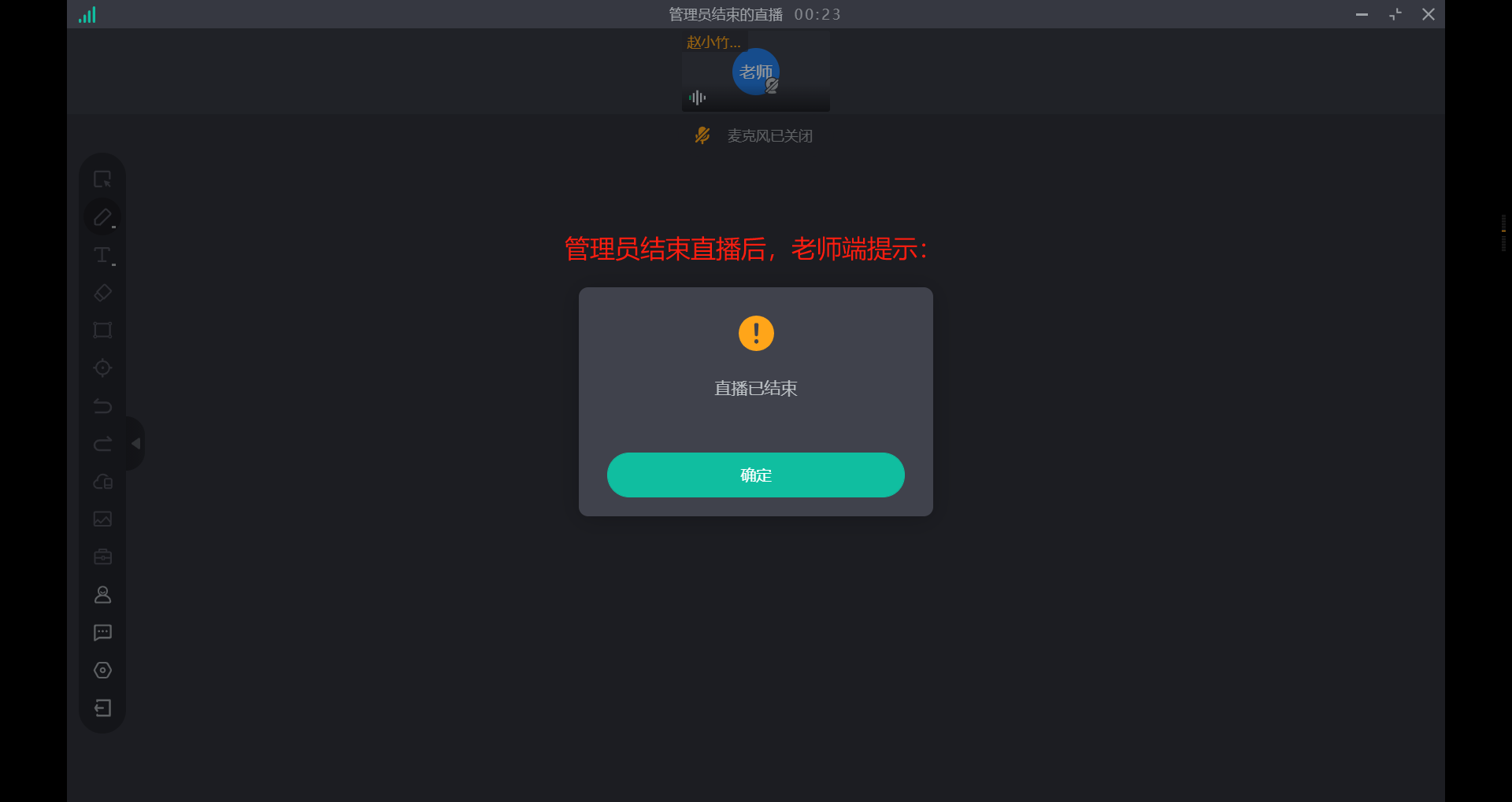The width and height of the screenshot is (1512, 802).
Task: Open cloud files from toolbar
Action: pyautogui.click(x=102, y=482)
